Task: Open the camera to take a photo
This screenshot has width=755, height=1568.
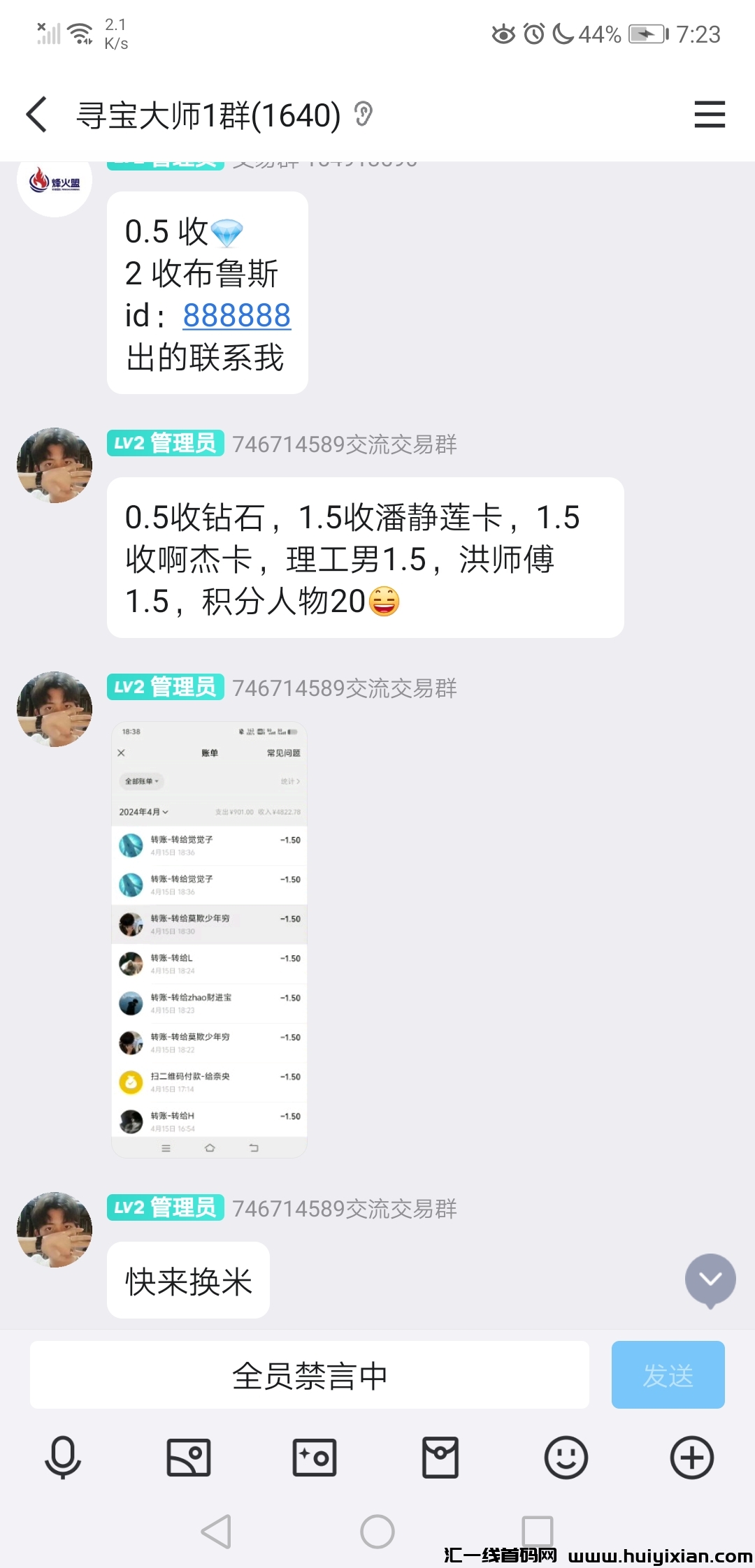Action: pyautogui.click(x=315, y=1458)
